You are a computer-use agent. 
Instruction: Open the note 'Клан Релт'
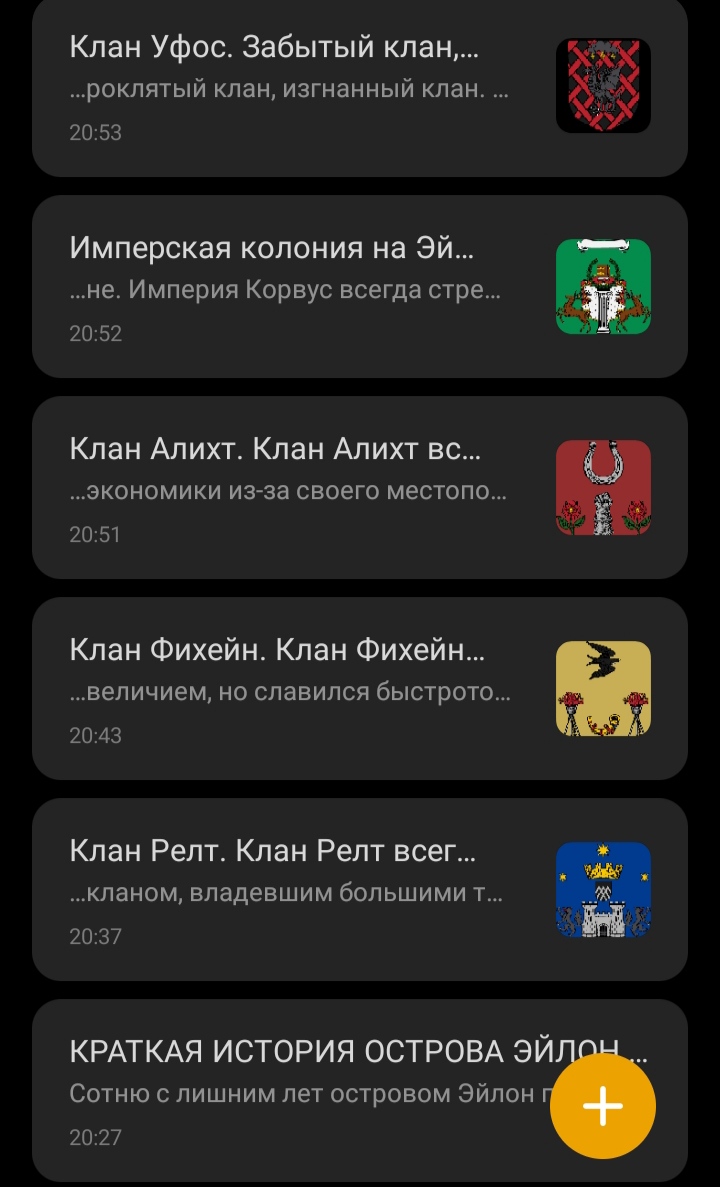(300, 891)
